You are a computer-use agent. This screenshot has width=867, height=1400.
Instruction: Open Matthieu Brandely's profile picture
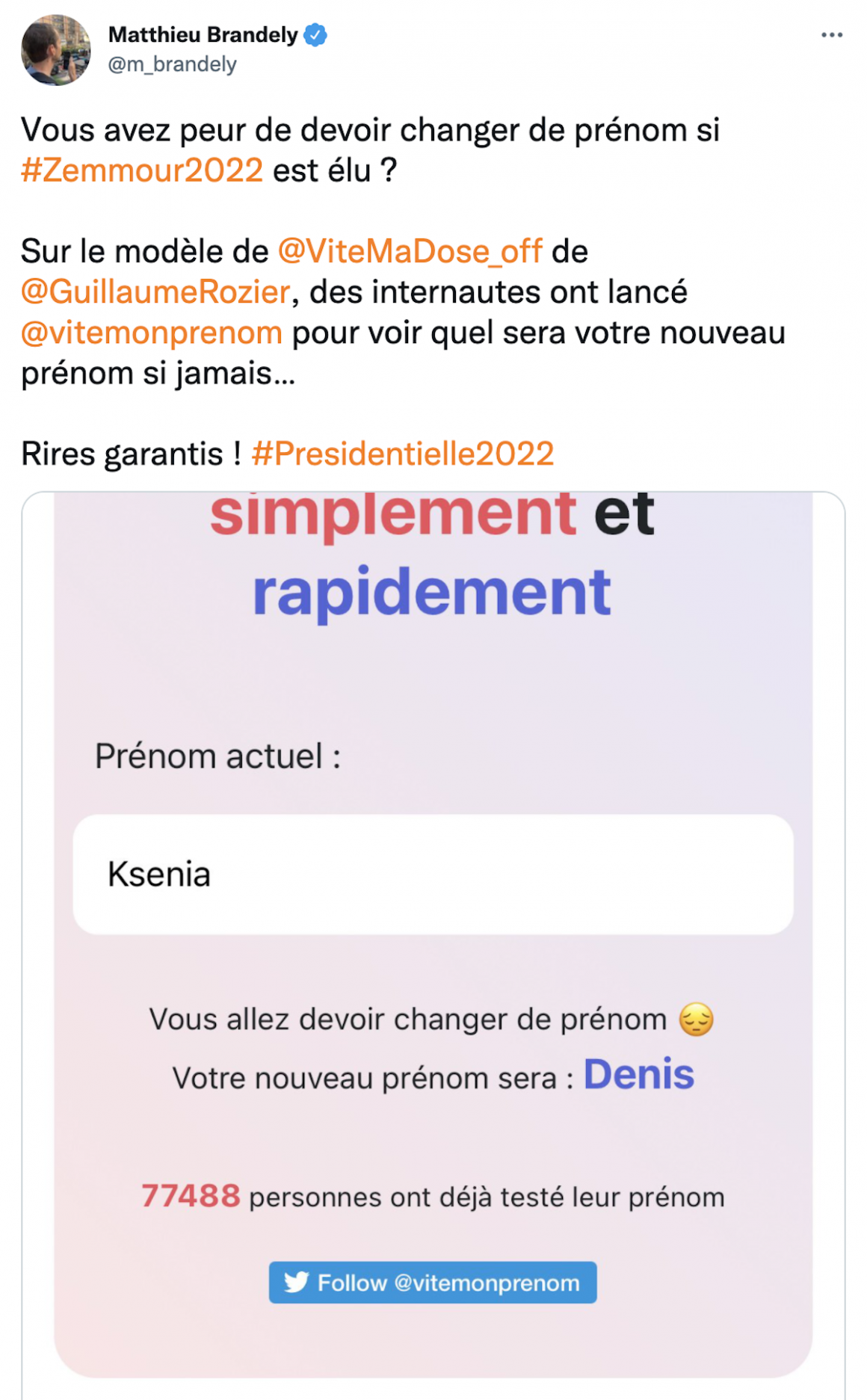coord(55,50)
